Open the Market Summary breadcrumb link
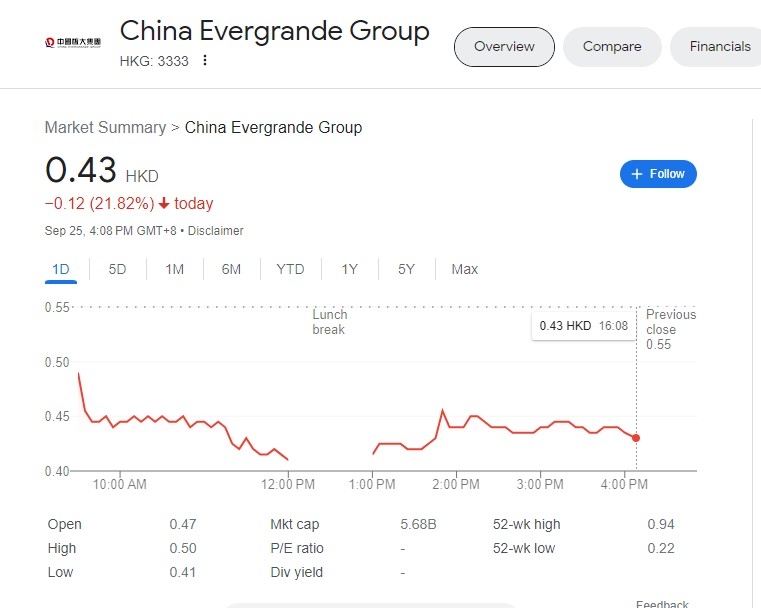The image size is (761, 608). (105, 128)
